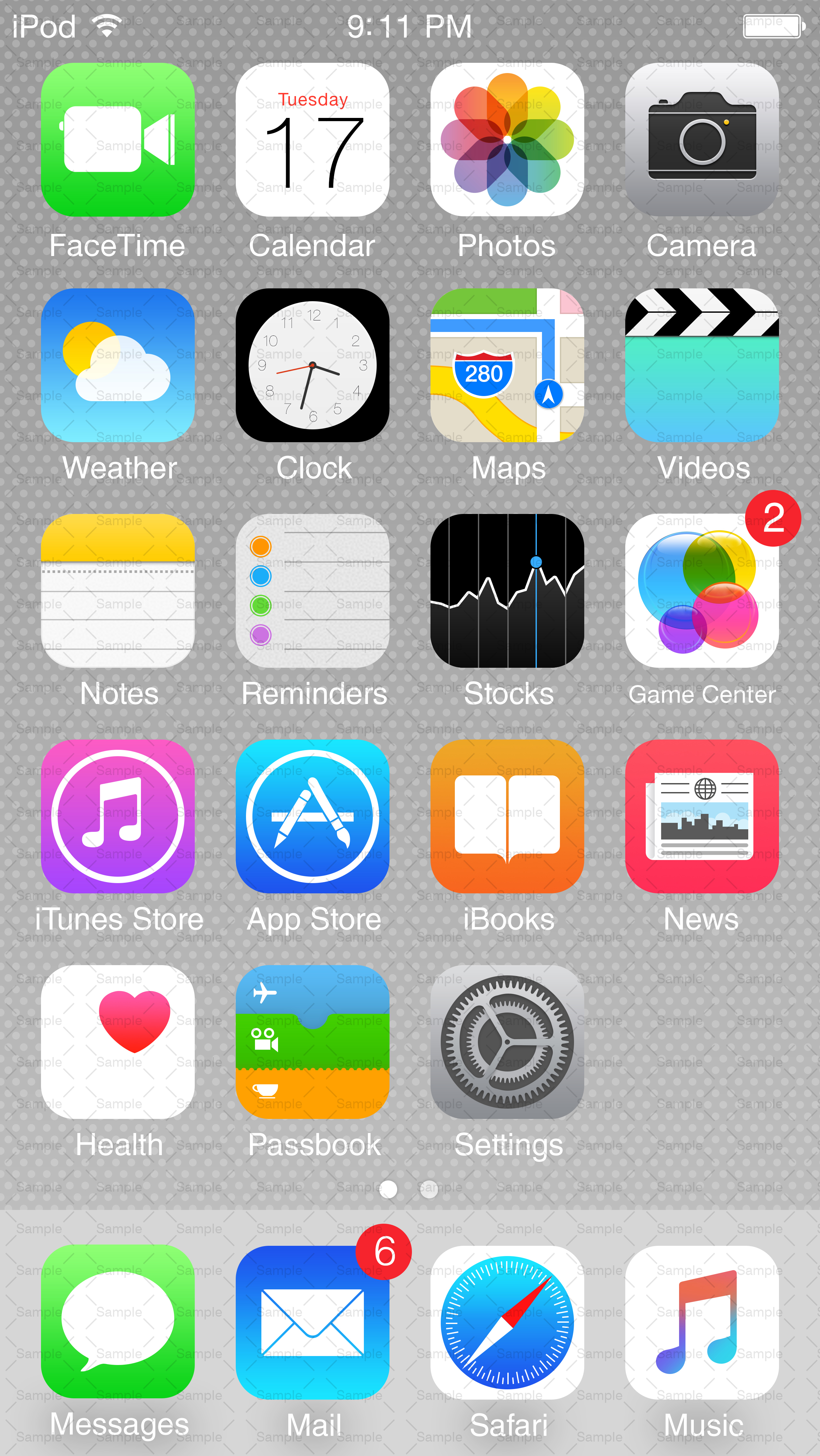This screenshot has height=1456, width=820.
Task: Open the App Store
Action: 313,816
